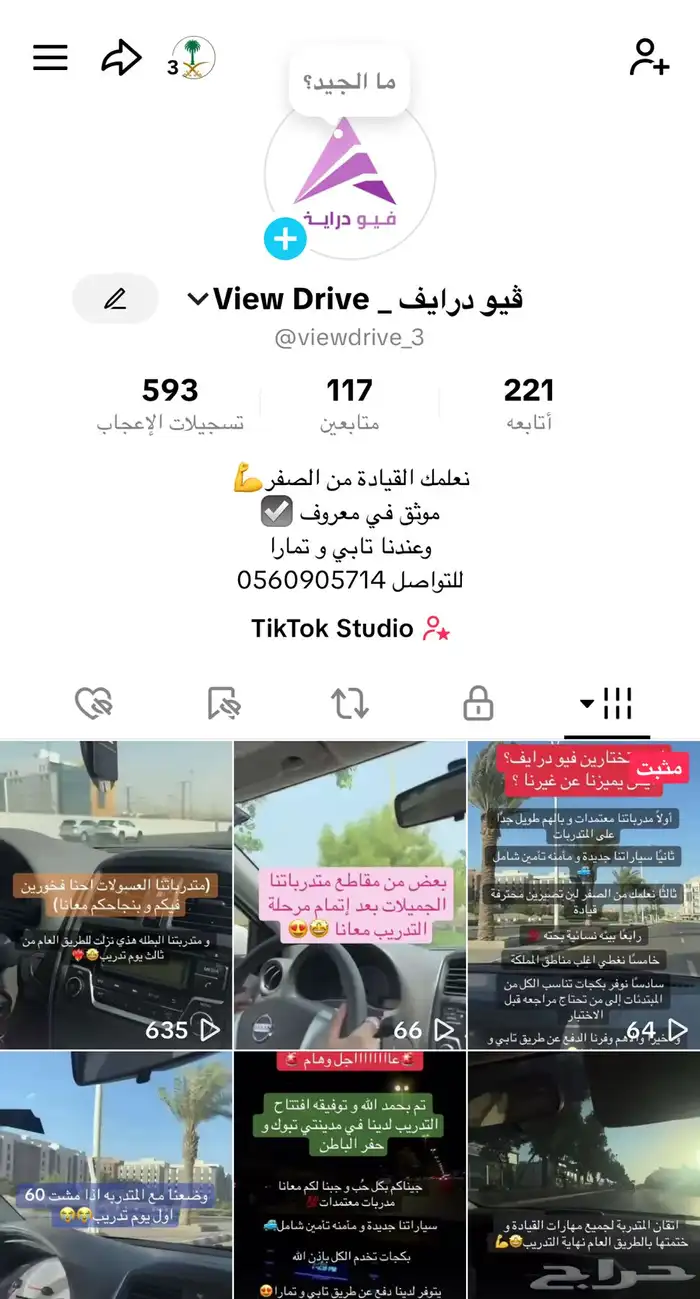
Task: Edit profile with the pencil button
Action: tap(115, 298)
